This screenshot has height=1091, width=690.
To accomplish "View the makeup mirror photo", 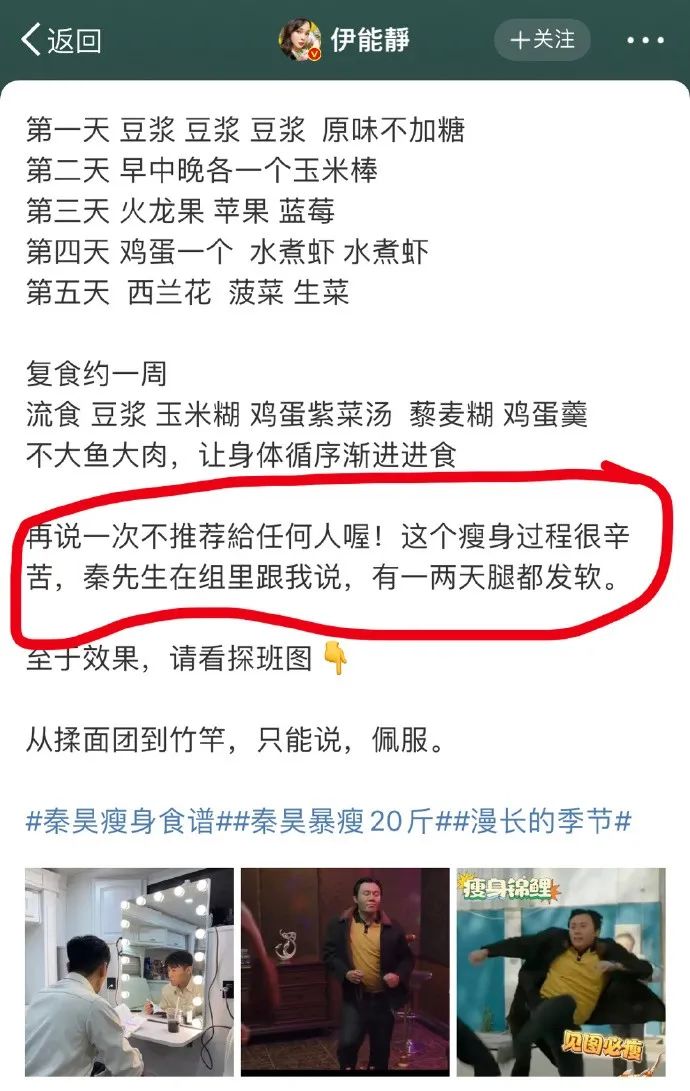I will 128,971.
